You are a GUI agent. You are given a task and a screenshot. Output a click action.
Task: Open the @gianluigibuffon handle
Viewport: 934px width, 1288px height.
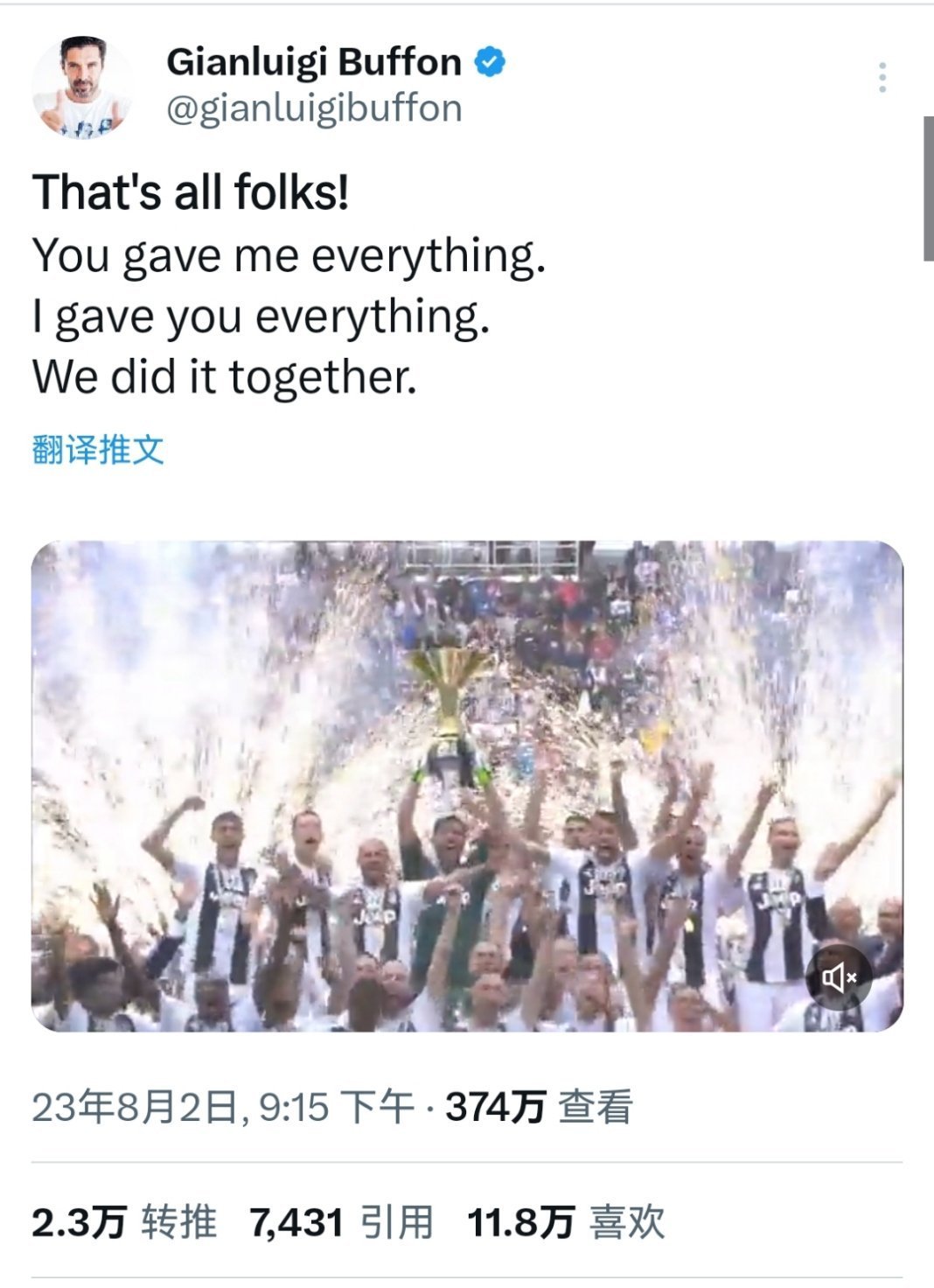(x=314, y=108)
